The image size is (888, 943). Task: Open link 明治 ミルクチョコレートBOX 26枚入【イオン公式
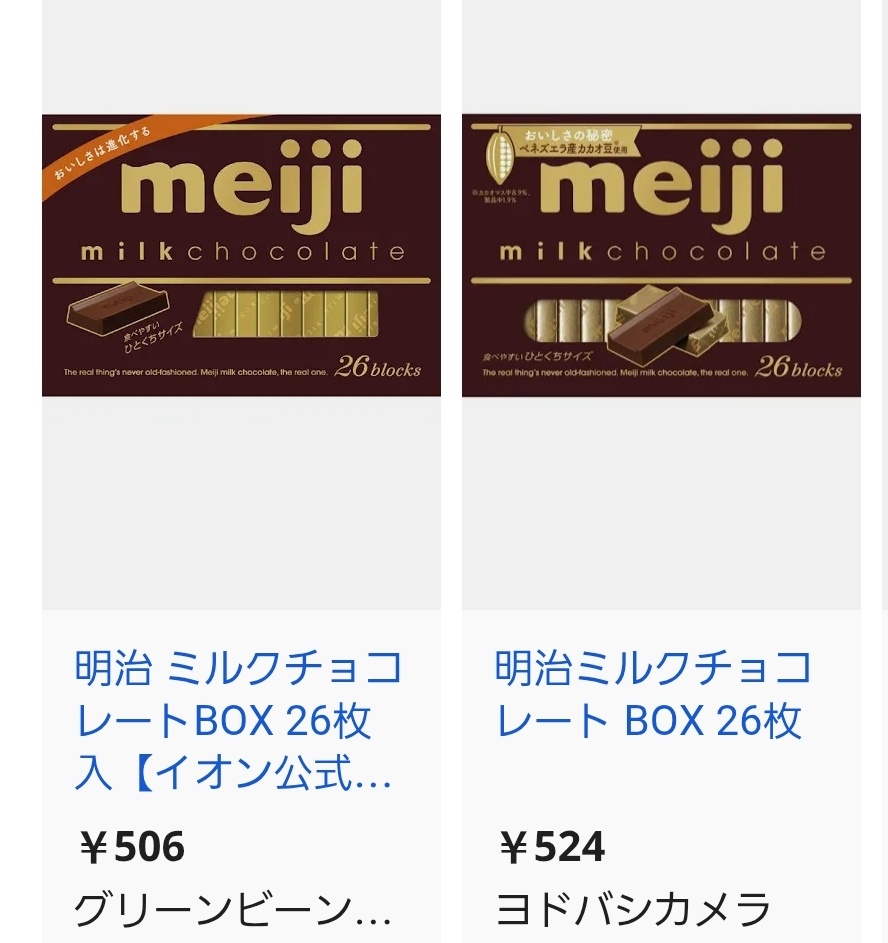(x=237, y=720)
